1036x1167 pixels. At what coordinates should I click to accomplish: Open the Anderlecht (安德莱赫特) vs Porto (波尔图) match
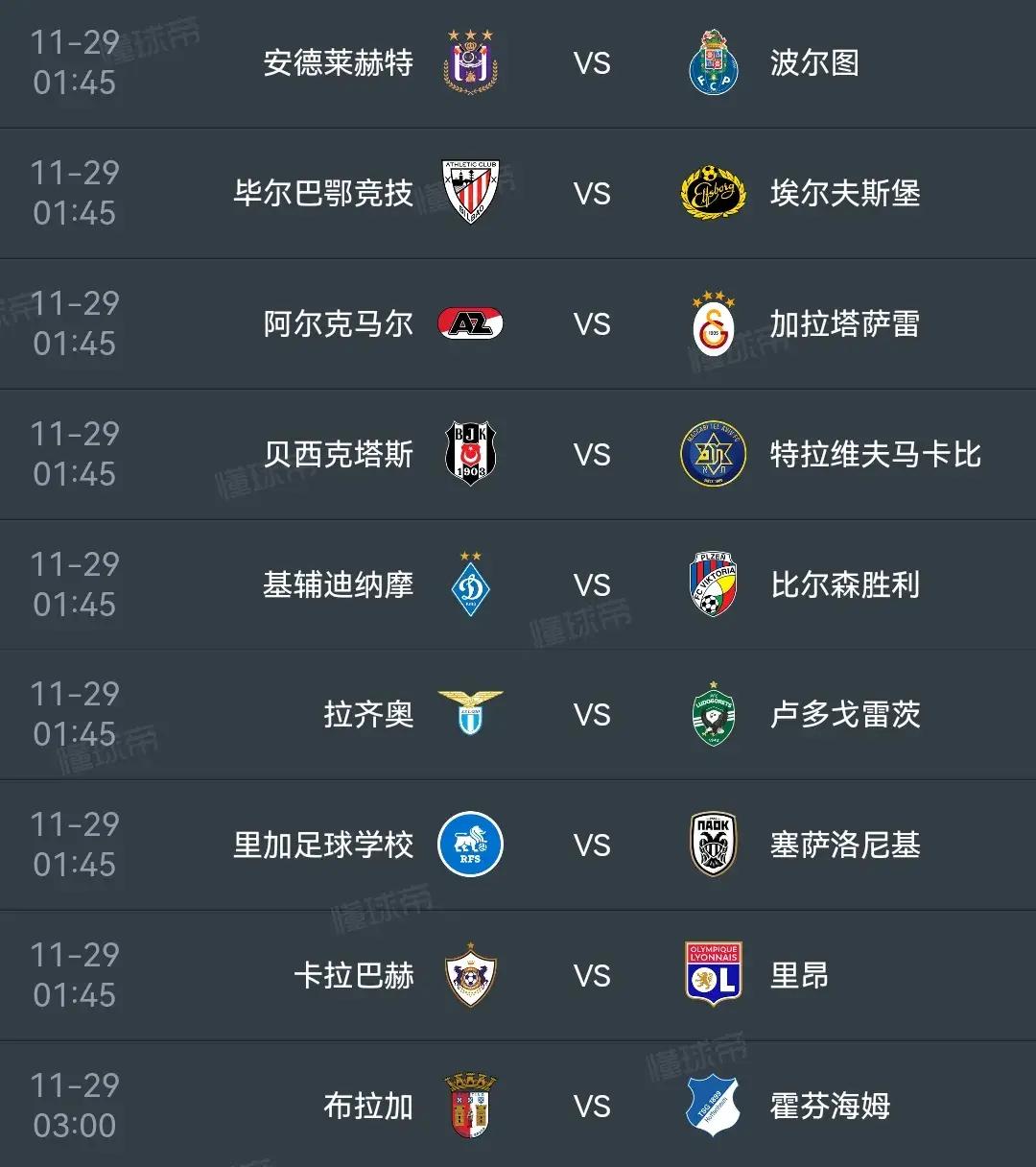tap(592, 63)
